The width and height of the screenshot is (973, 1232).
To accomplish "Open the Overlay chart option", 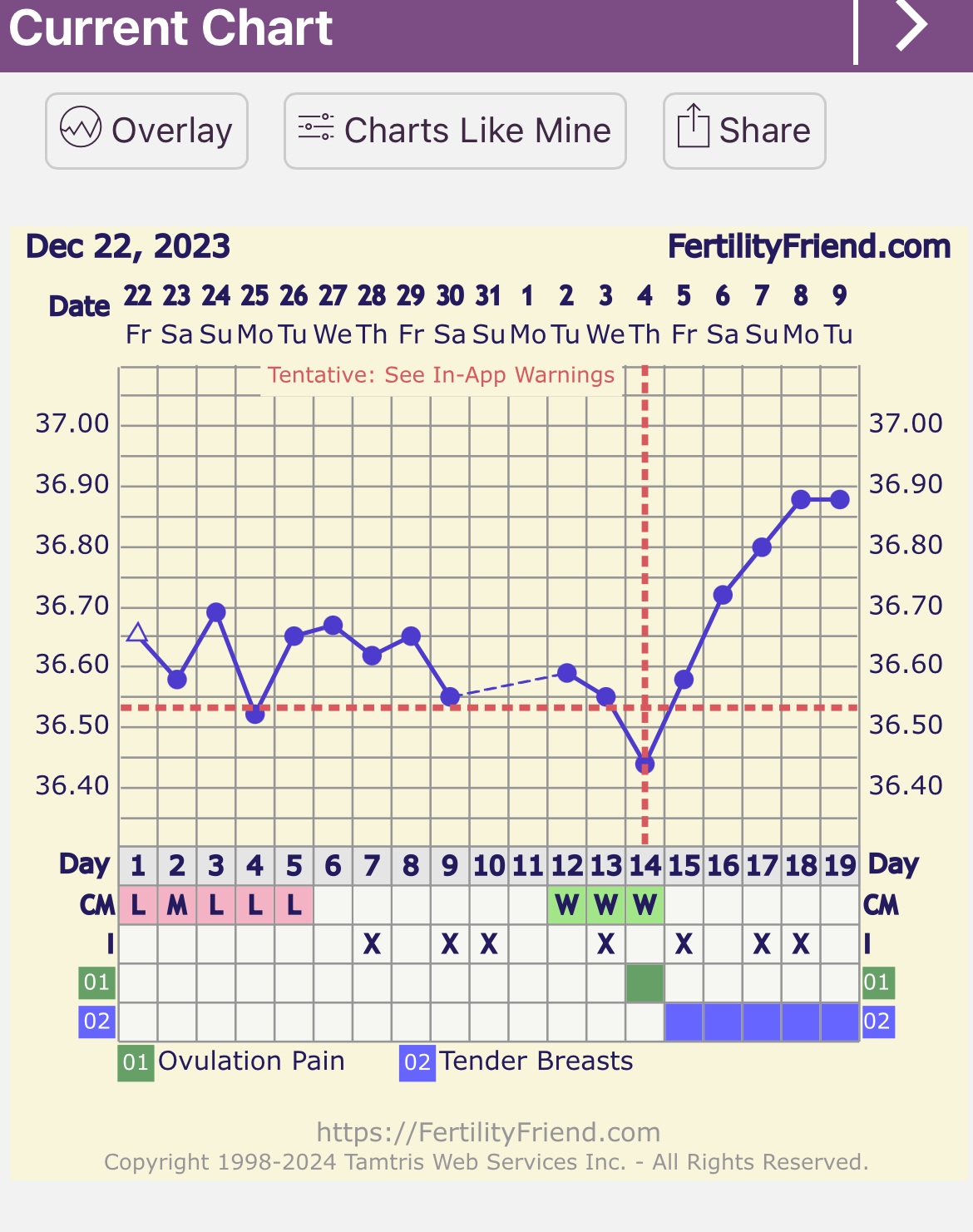I will [146, 131].
